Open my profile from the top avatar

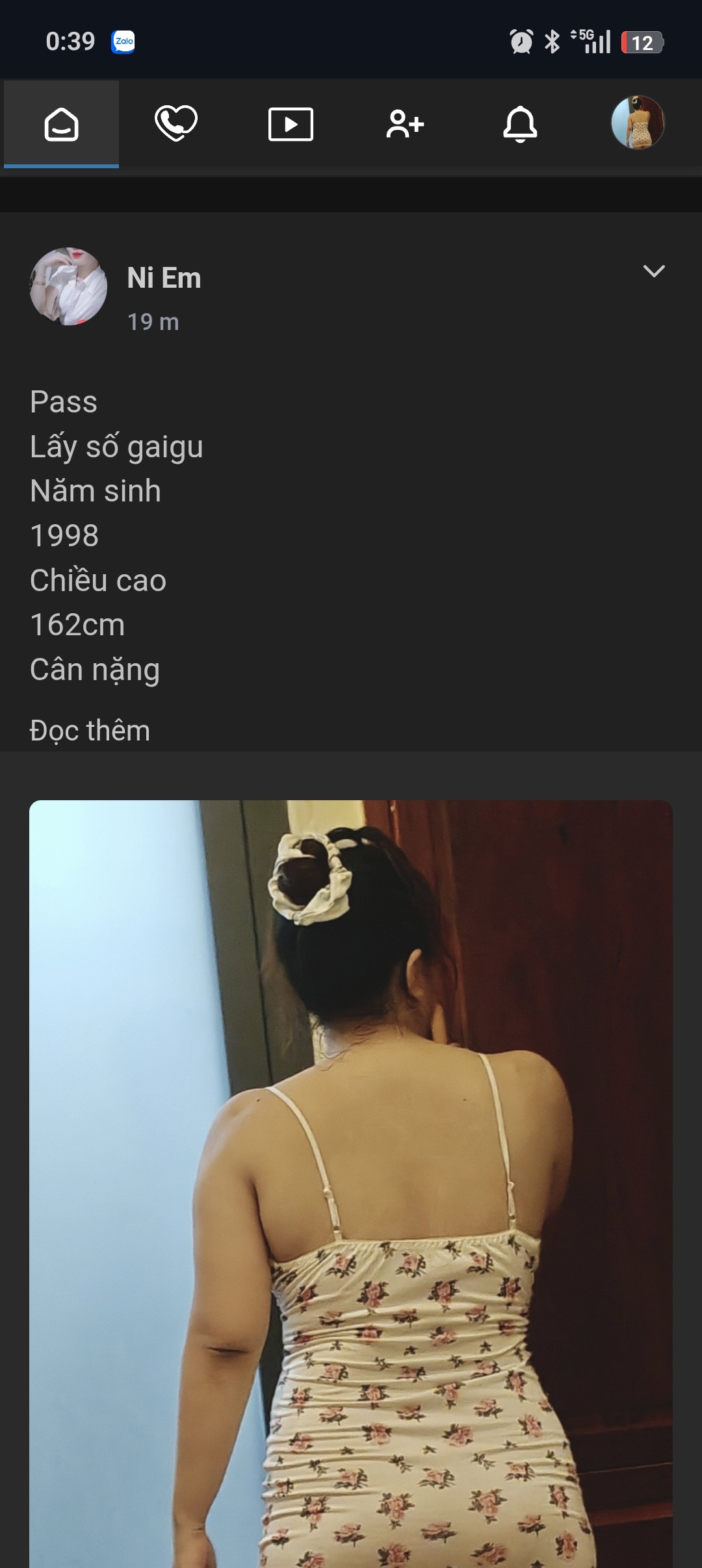click(x=638, y=123)
